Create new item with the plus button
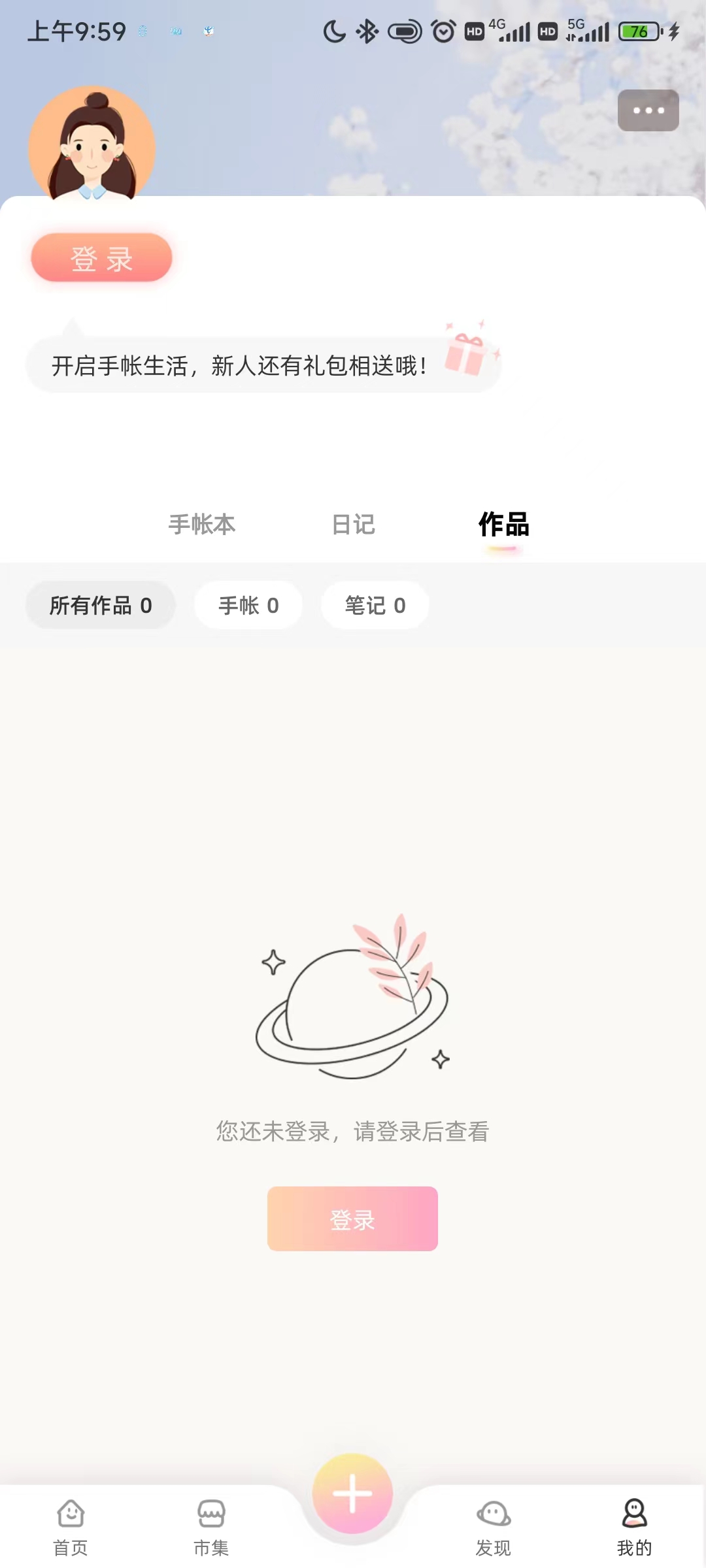 click(x=352, y=1494)
